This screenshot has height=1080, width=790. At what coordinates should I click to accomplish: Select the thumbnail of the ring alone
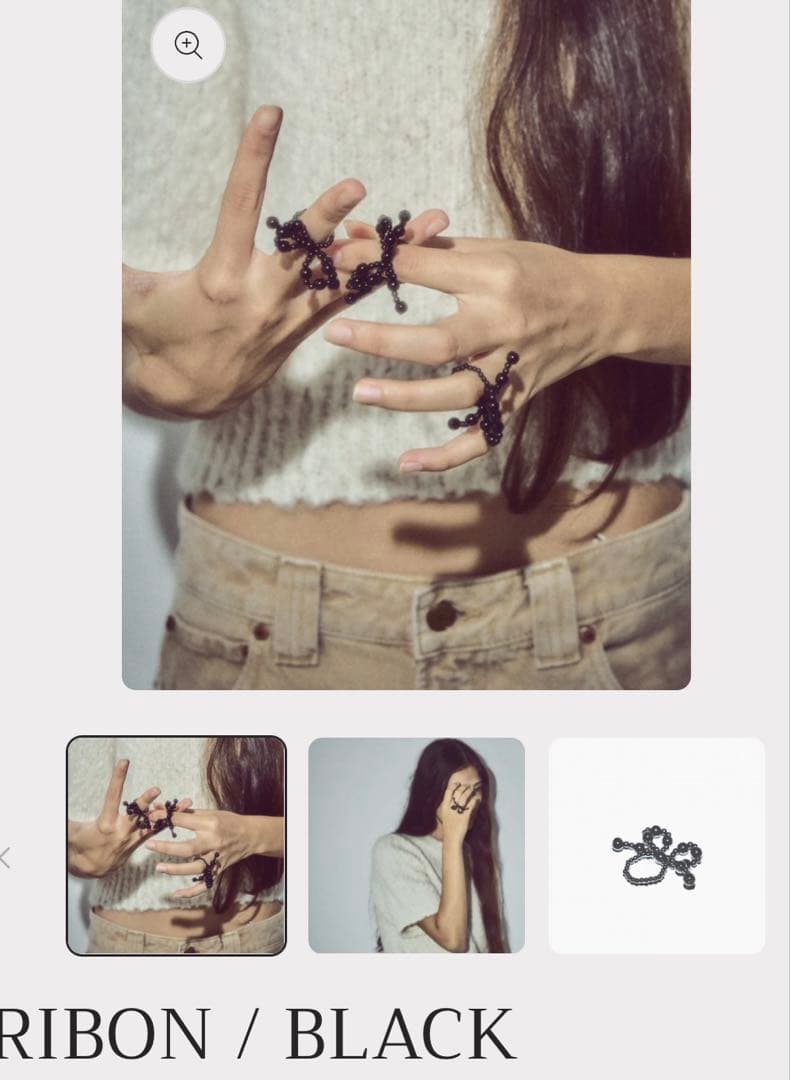pos(657,846)
